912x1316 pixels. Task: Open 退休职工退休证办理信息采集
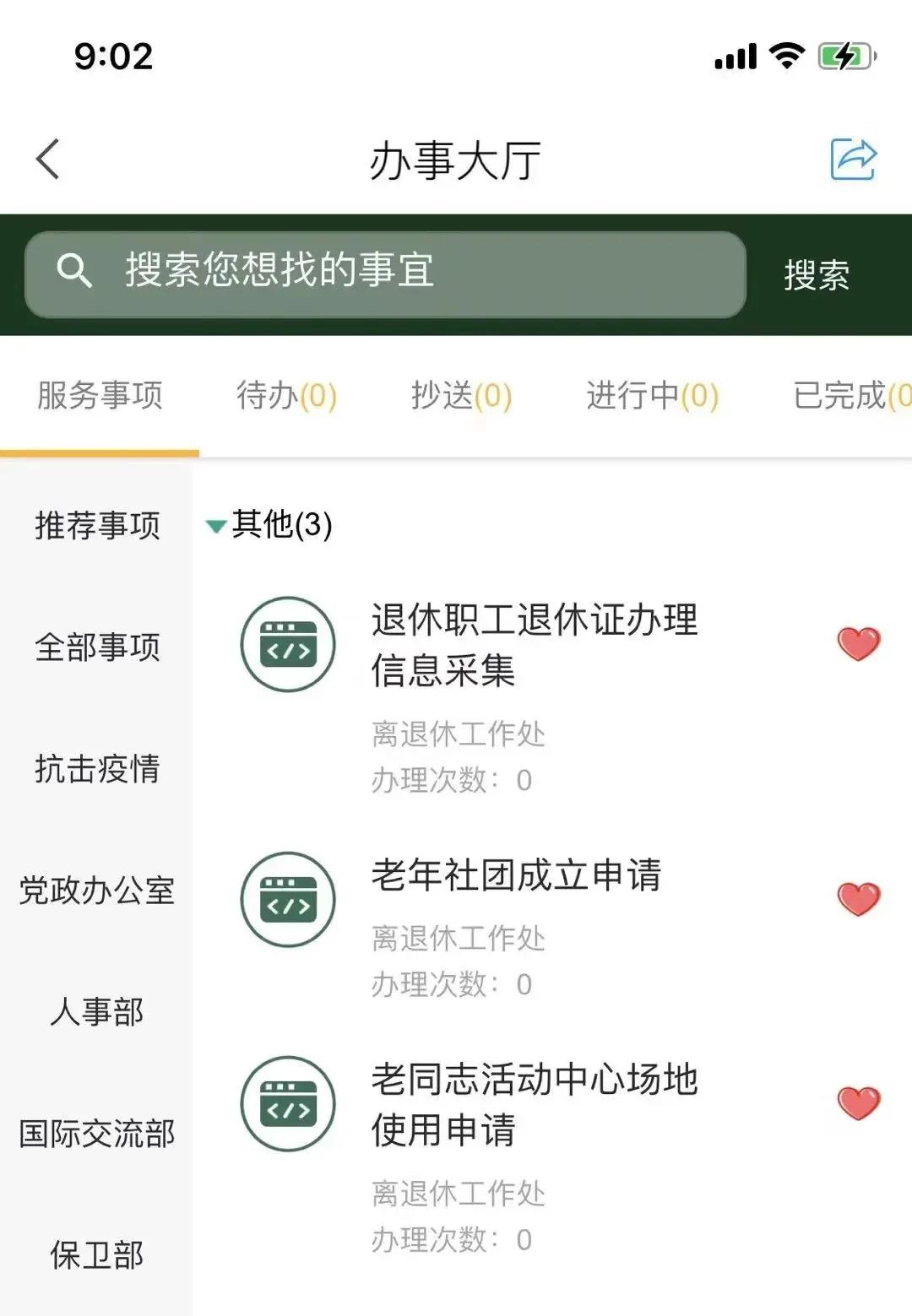click(x=534, y=645)
